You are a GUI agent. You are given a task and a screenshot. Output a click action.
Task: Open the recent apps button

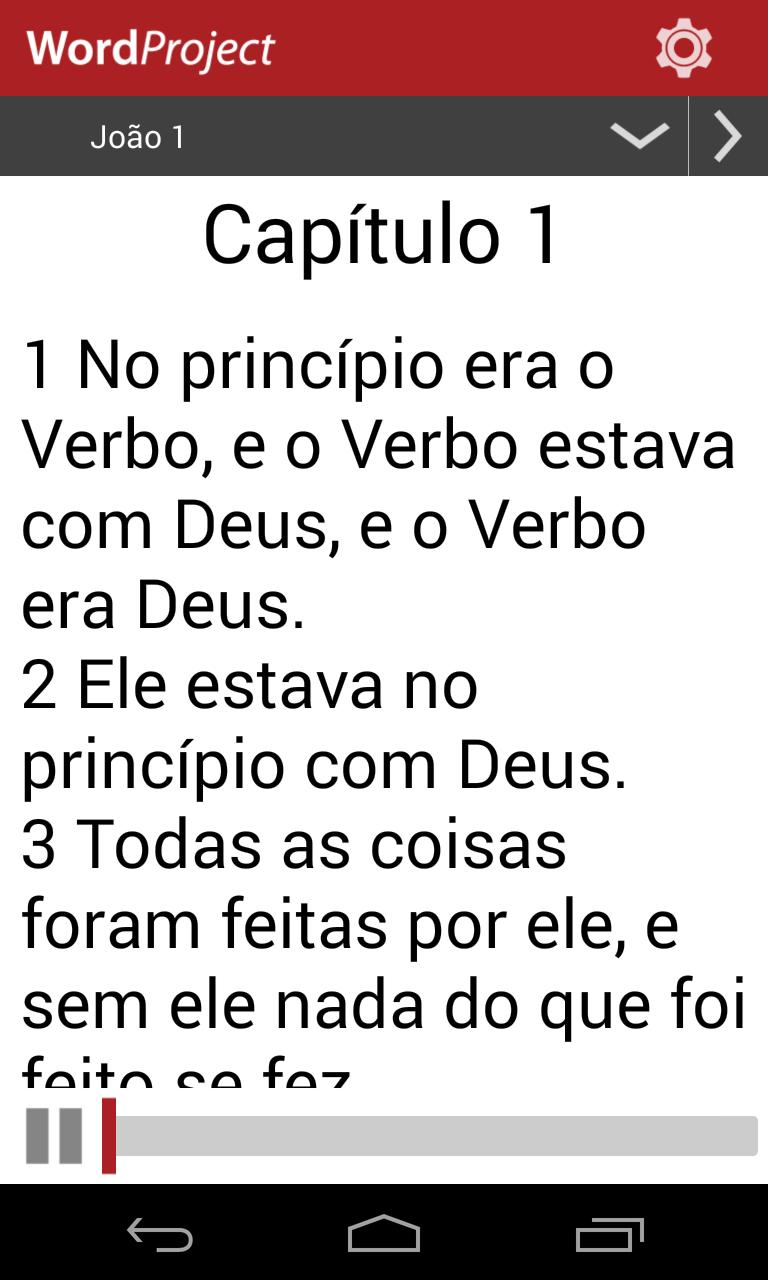pos(608,1234)
